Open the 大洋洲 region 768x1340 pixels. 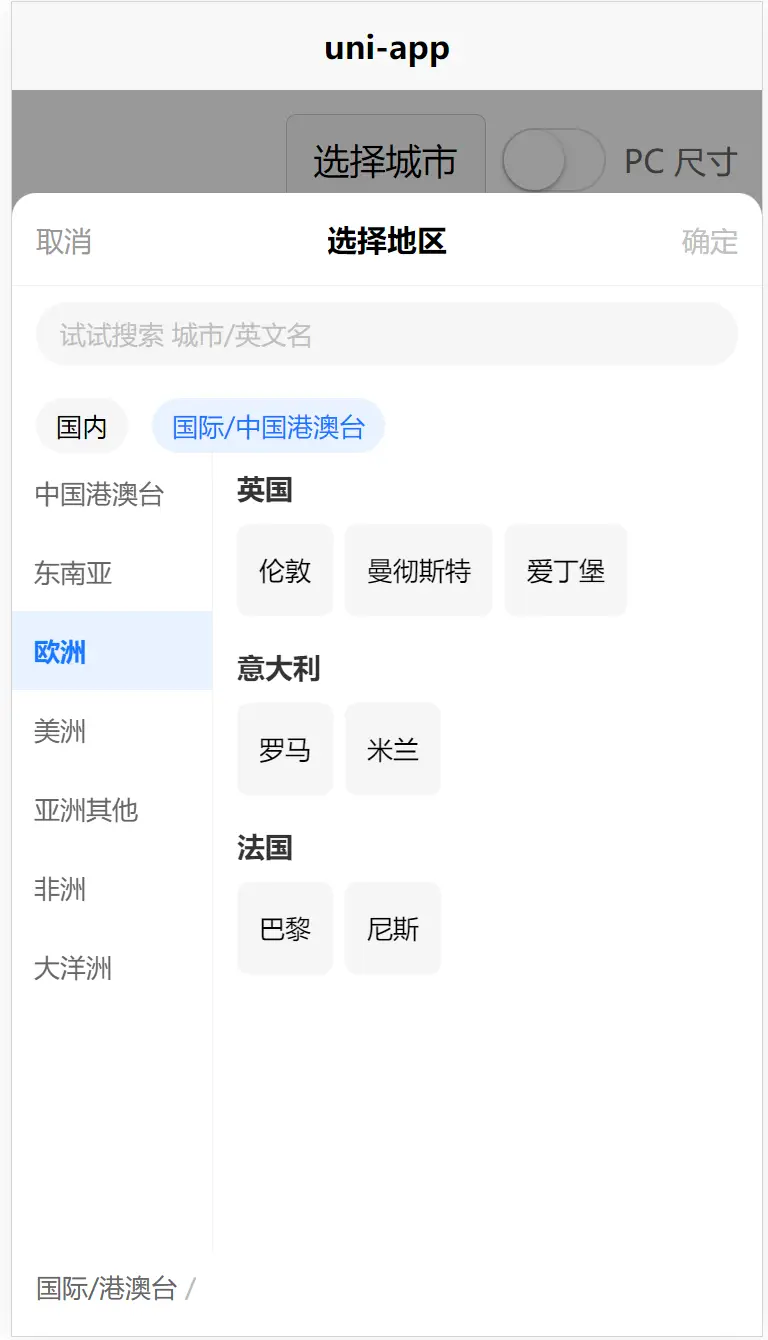pyautogui.click(x=74, y=968)
